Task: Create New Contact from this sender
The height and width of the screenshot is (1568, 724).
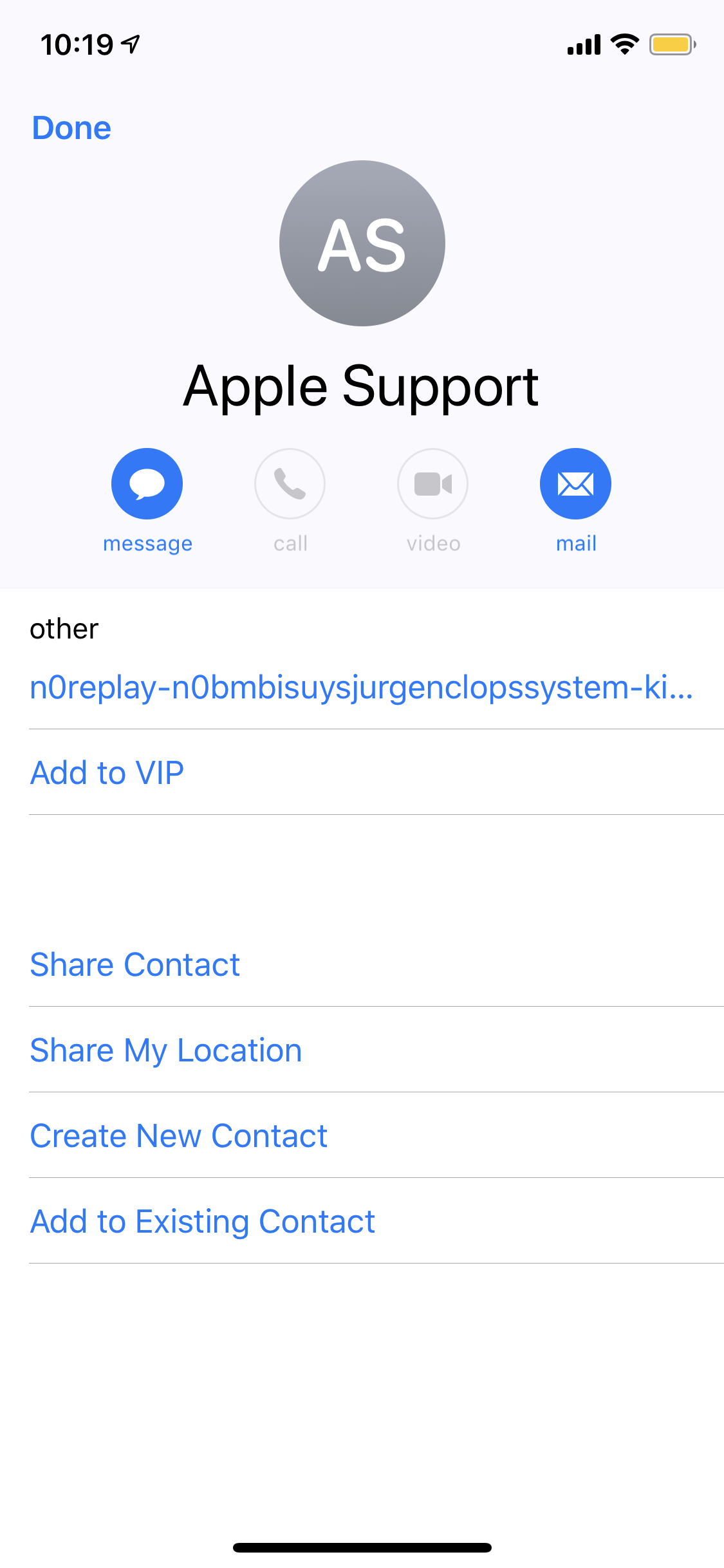Action: point(179,1136)
